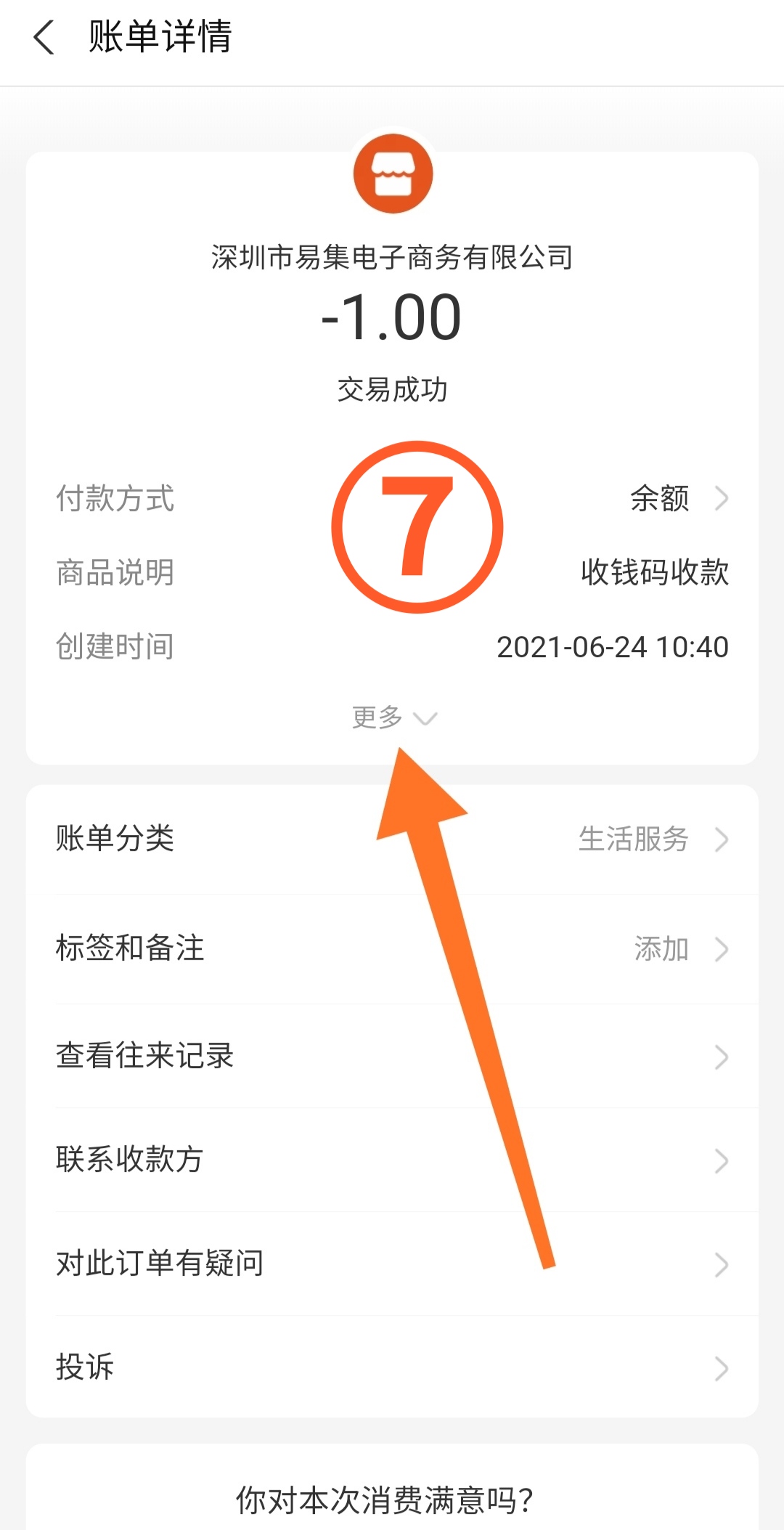Tap 联系收款方
The width and height of the screenshot is (784, 1530).
tap(392, 1160)
